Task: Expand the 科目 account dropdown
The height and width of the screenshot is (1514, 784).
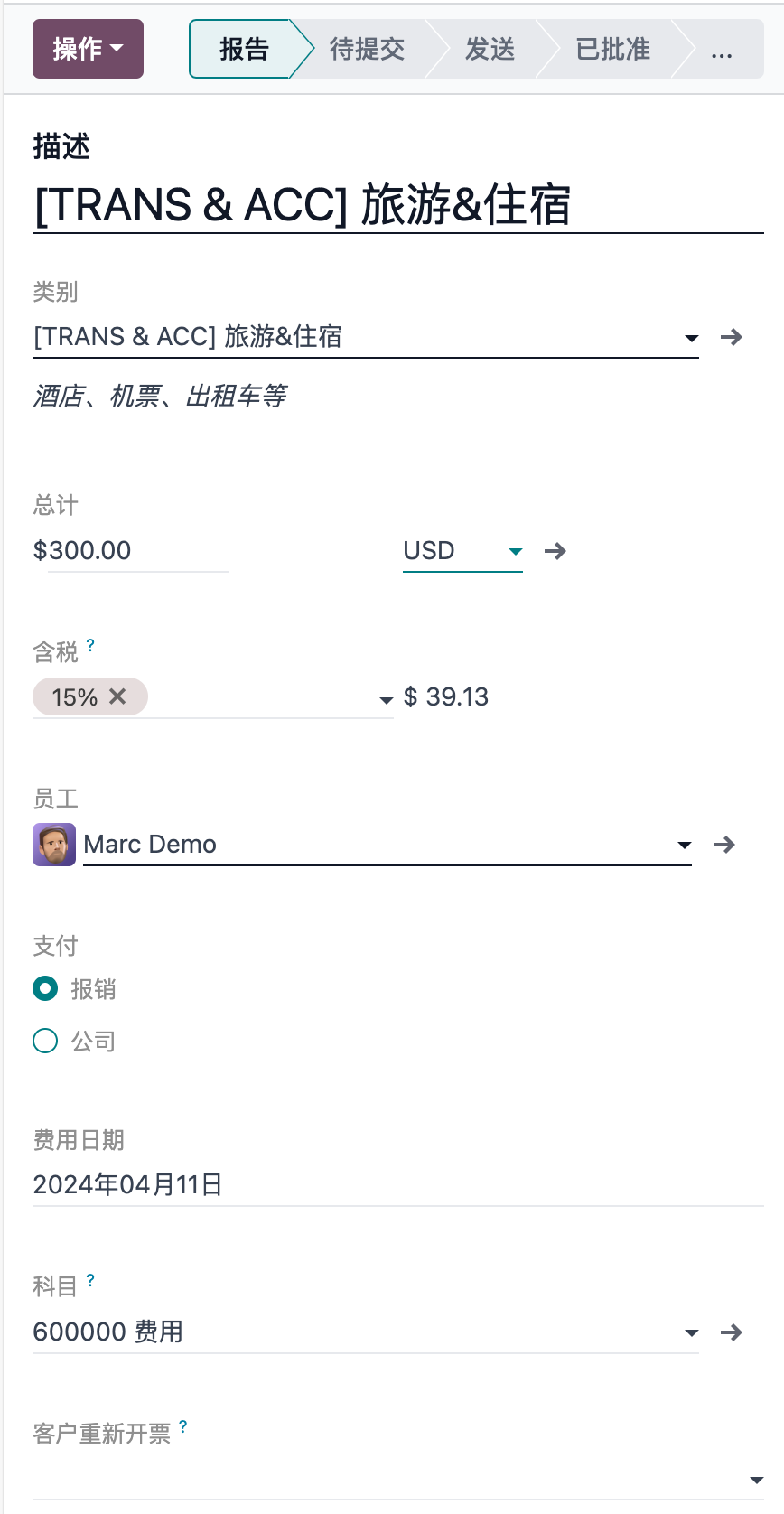Action: (x=691, y=1333)
